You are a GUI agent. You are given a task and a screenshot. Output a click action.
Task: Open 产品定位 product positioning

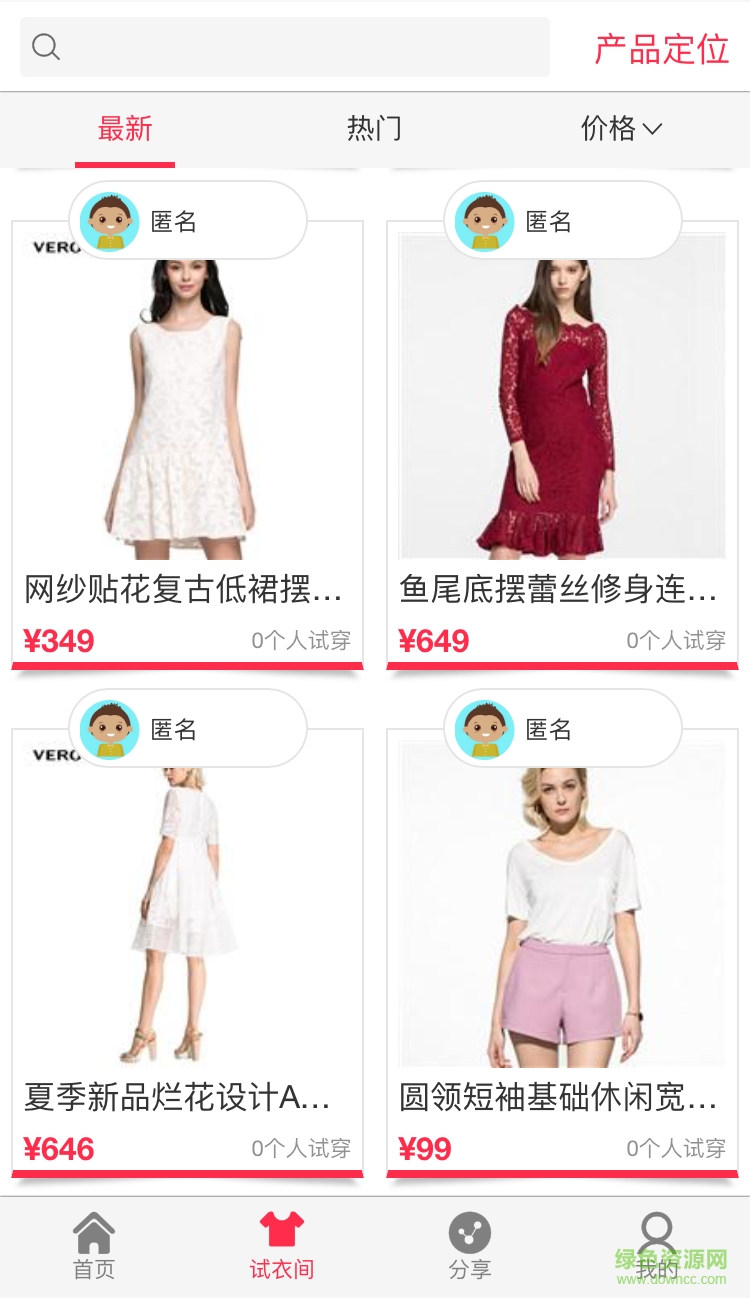(661, 48)
